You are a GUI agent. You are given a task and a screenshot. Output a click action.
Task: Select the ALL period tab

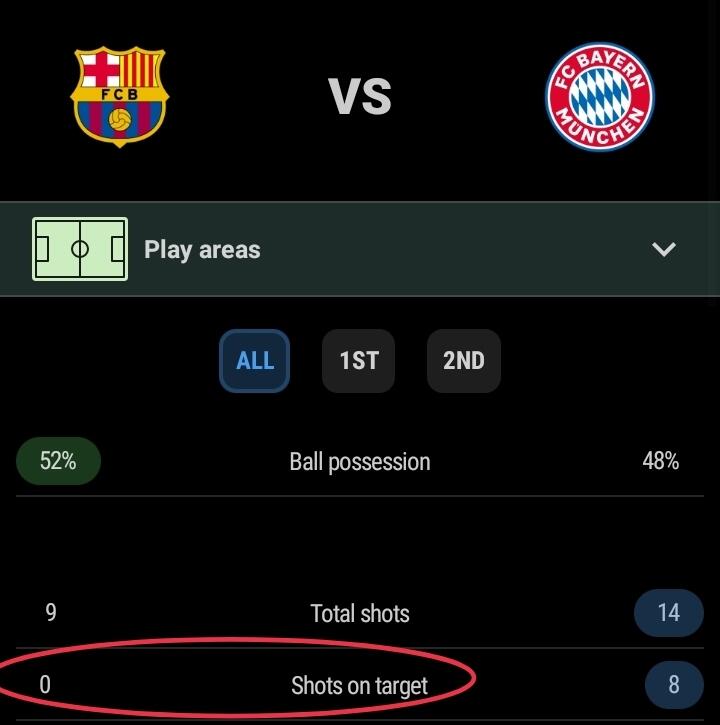coord(255,360)
